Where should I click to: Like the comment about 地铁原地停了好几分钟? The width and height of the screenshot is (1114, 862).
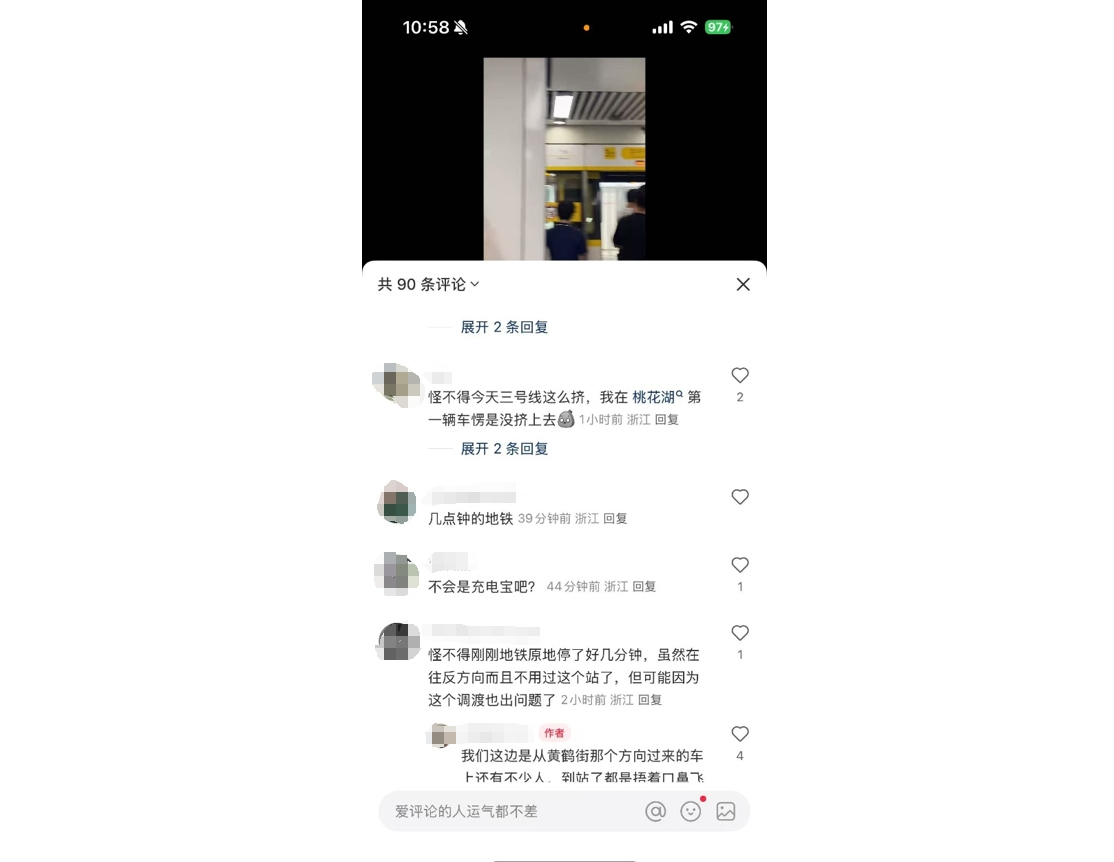click(x=740, y=633)
